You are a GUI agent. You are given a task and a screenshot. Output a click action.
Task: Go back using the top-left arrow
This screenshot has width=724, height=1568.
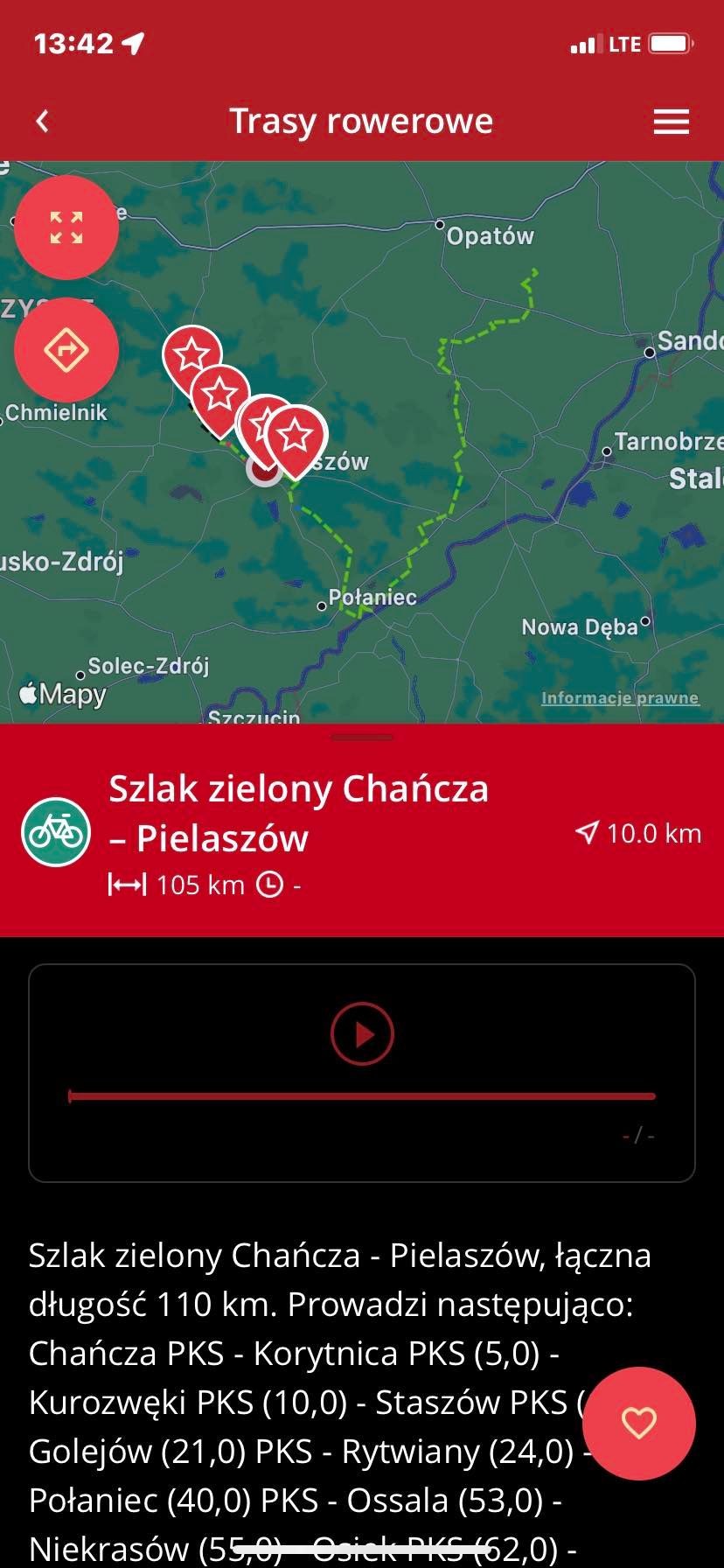(x=43, y=122)
